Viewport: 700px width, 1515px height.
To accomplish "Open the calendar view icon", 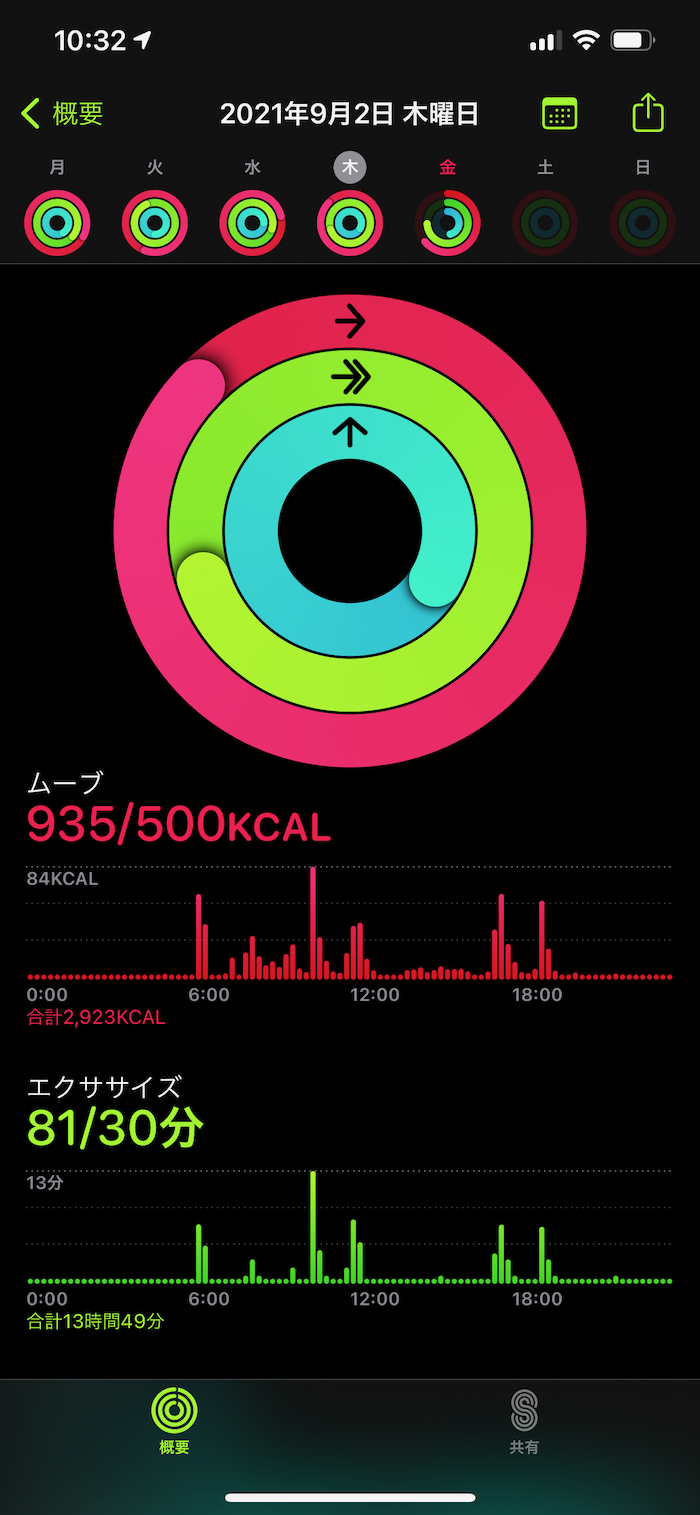I will (x=559, y=113).
